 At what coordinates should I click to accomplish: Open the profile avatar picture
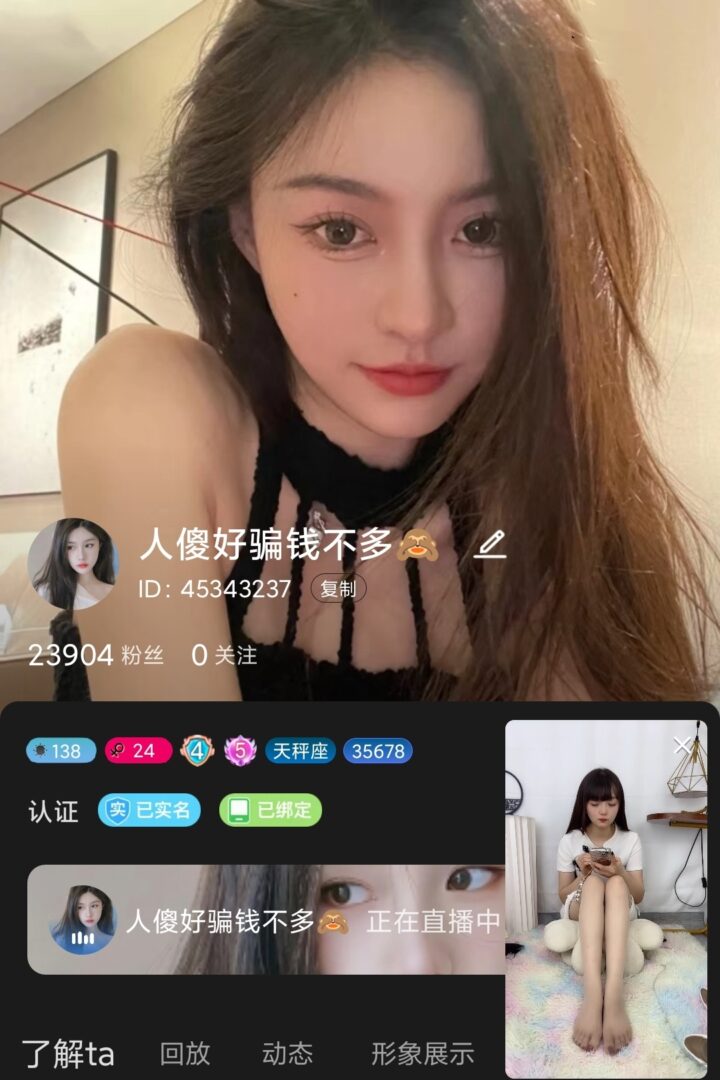tap(72, 563)
